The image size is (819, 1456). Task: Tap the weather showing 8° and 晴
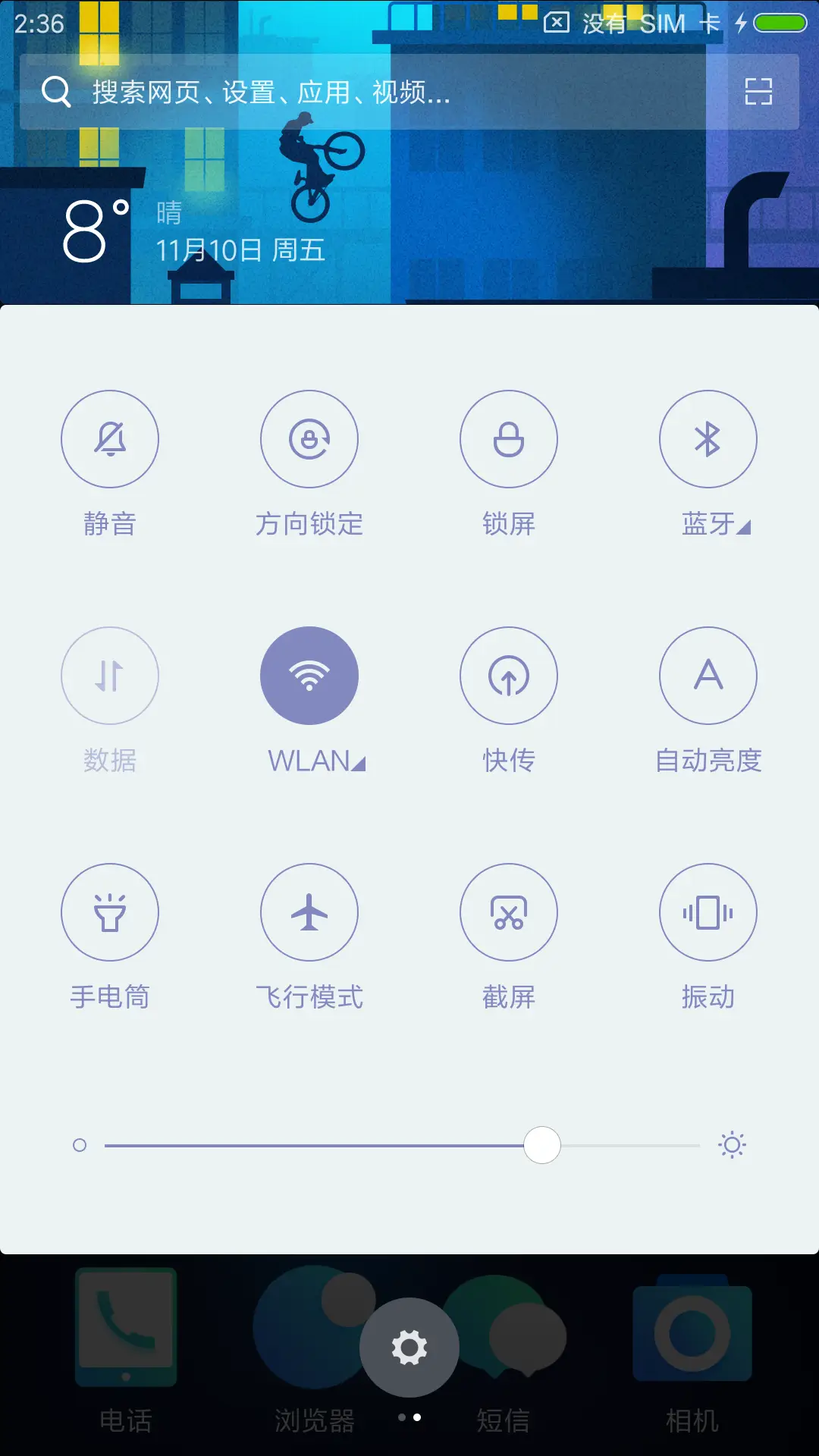(152, 227)
